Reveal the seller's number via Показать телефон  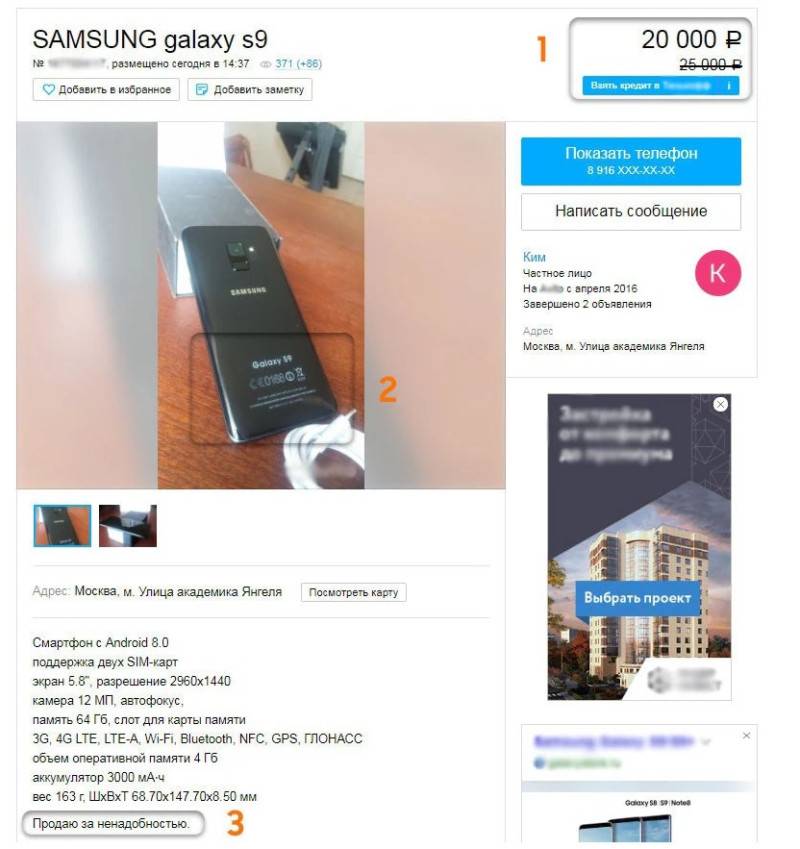[630, 160]
